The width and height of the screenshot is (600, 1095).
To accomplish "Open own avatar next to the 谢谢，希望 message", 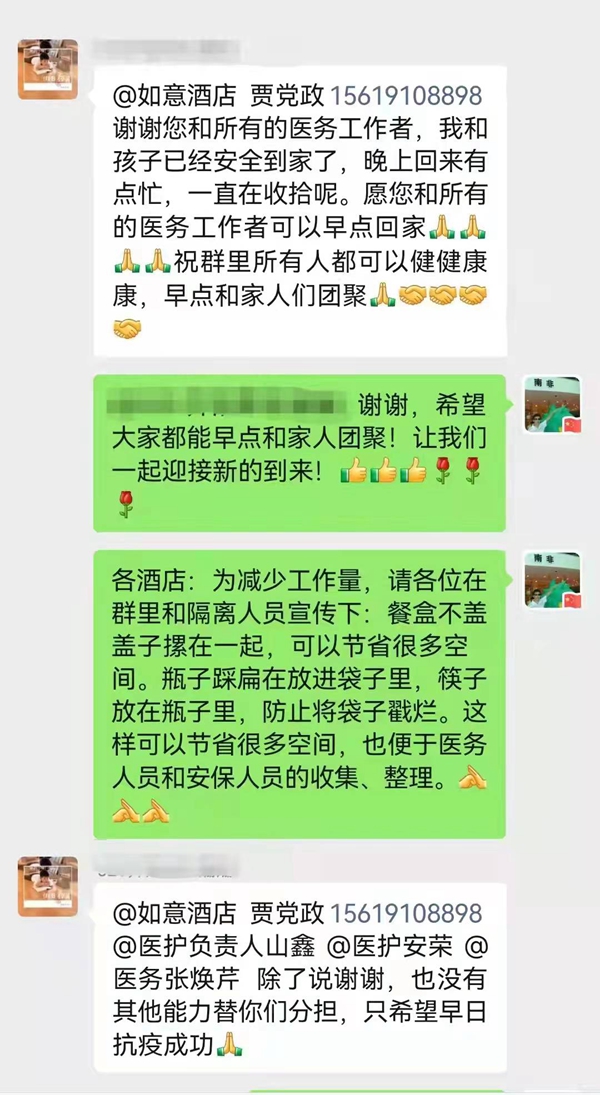I will [553, 404].
